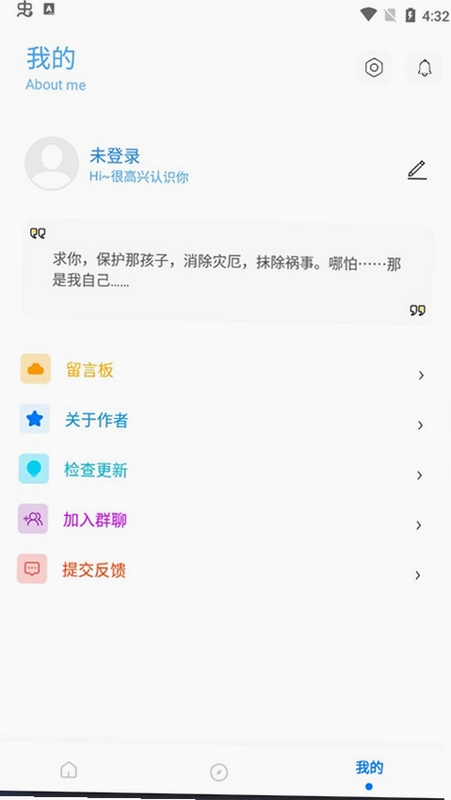Open the 留言板 message board
The image size is (451, 800).
tap(222, 369)
